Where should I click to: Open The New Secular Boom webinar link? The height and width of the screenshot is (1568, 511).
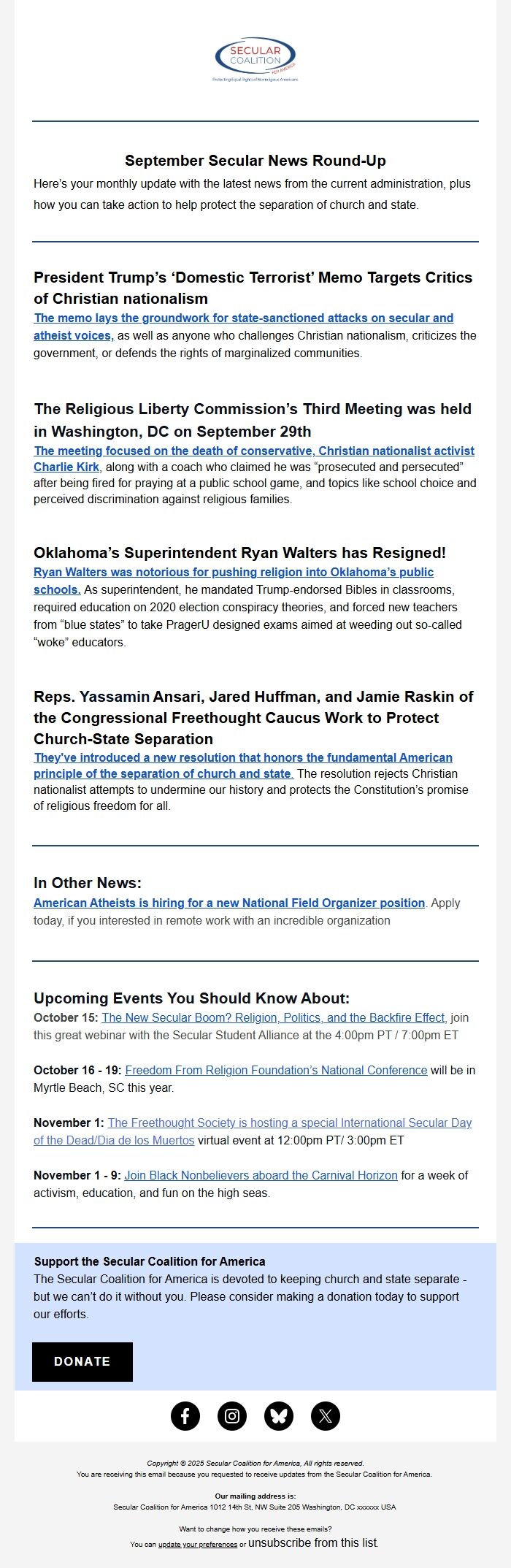coord(273,1018)
